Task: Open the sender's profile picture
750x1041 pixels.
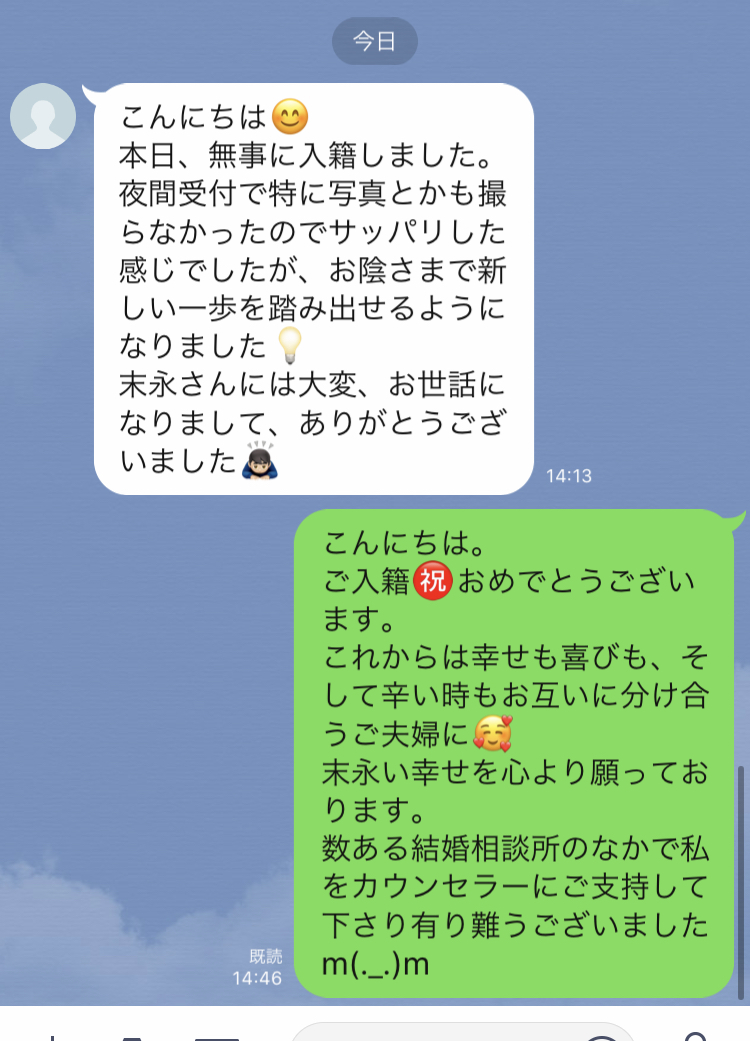Action: point(43,116)
